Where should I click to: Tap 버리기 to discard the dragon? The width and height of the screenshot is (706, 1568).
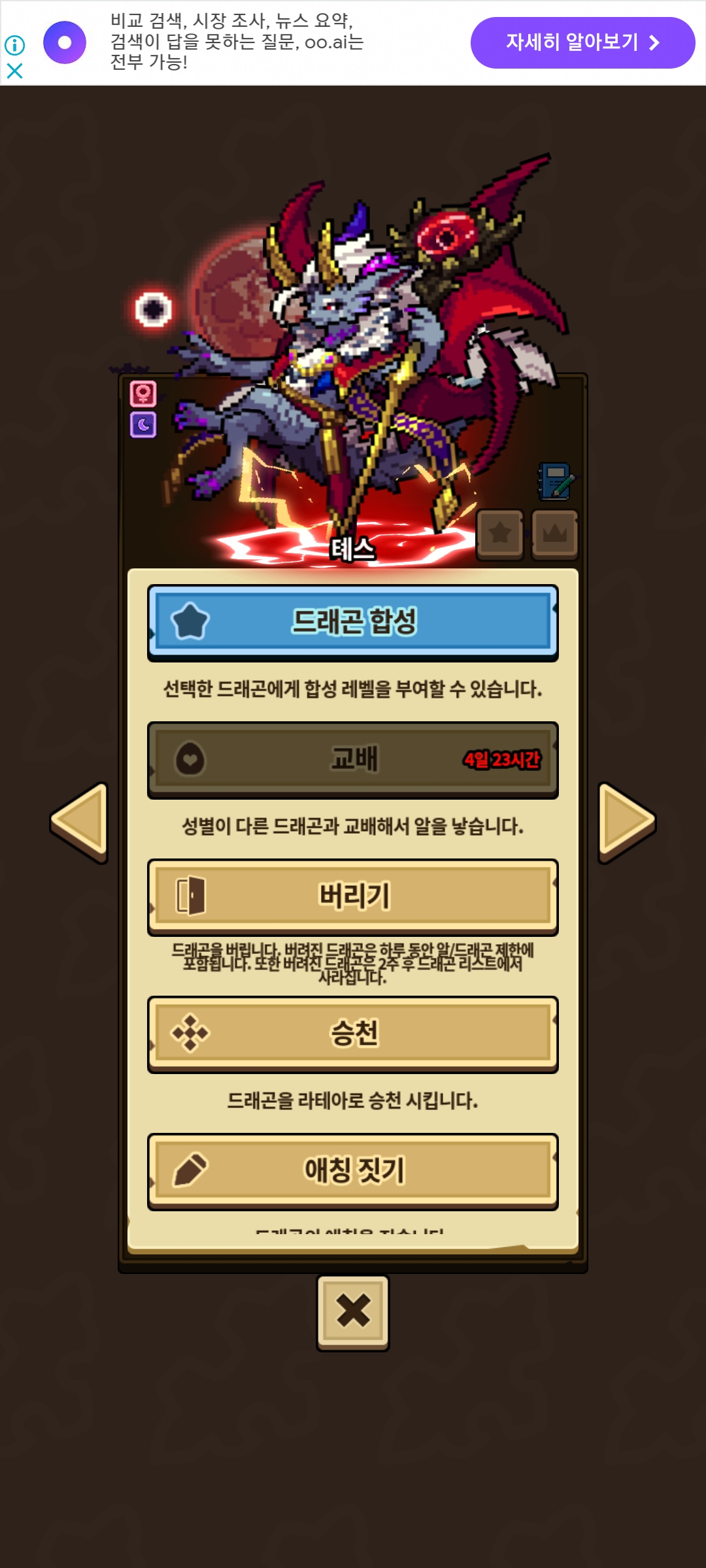[352, 896]
